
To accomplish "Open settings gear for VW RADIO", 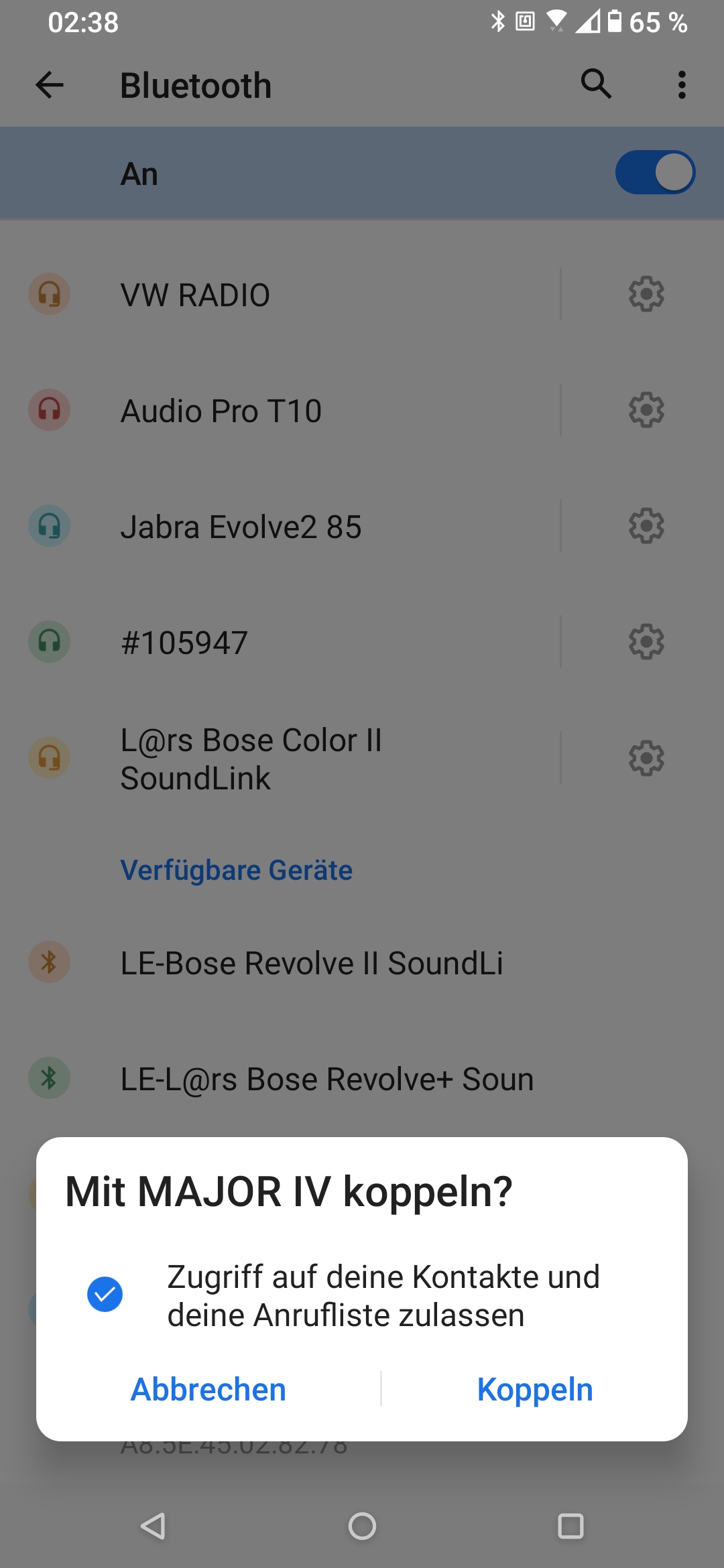I will tap(646, 294).
